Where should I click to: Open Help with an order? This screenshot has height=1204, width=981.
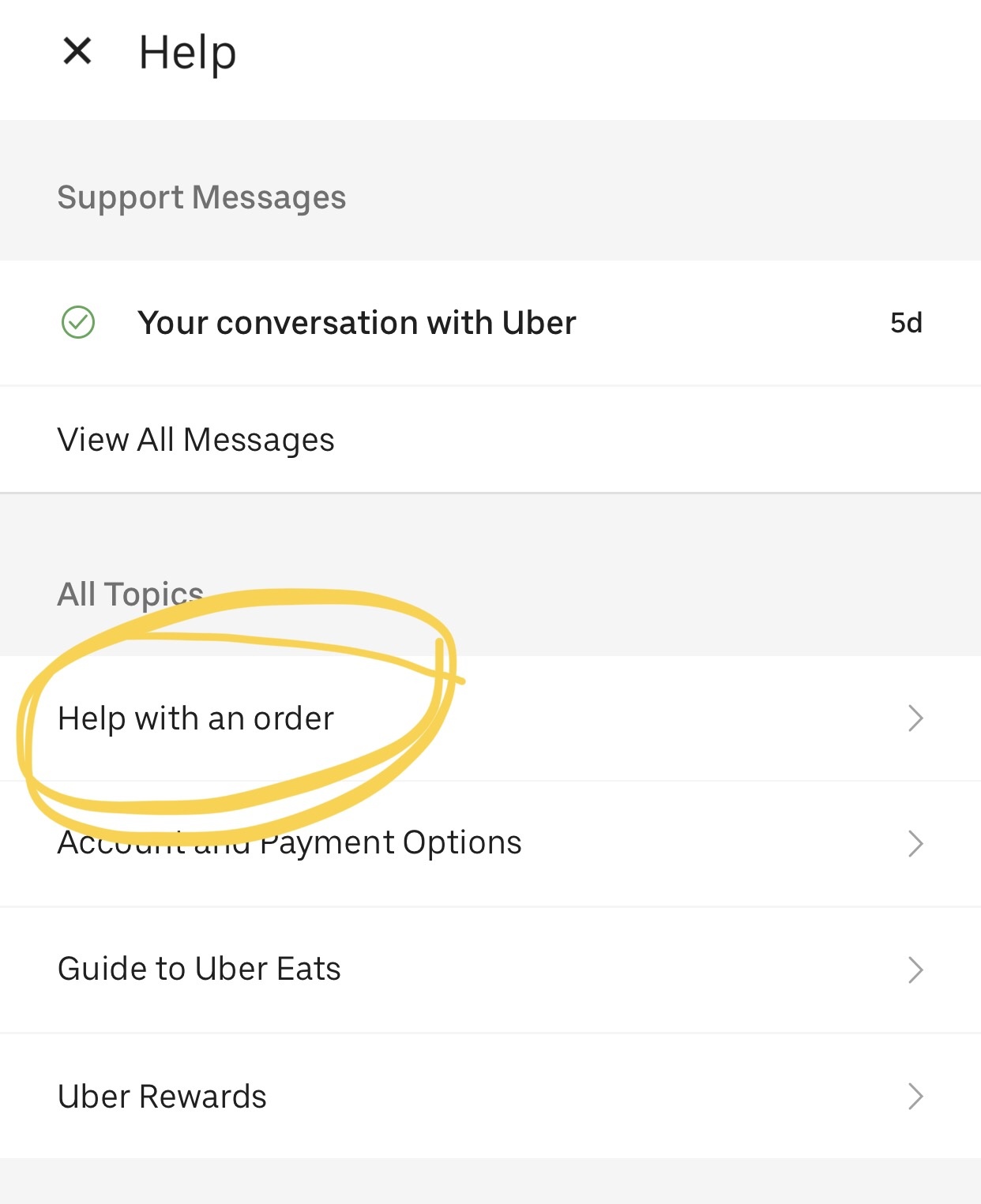196,718
